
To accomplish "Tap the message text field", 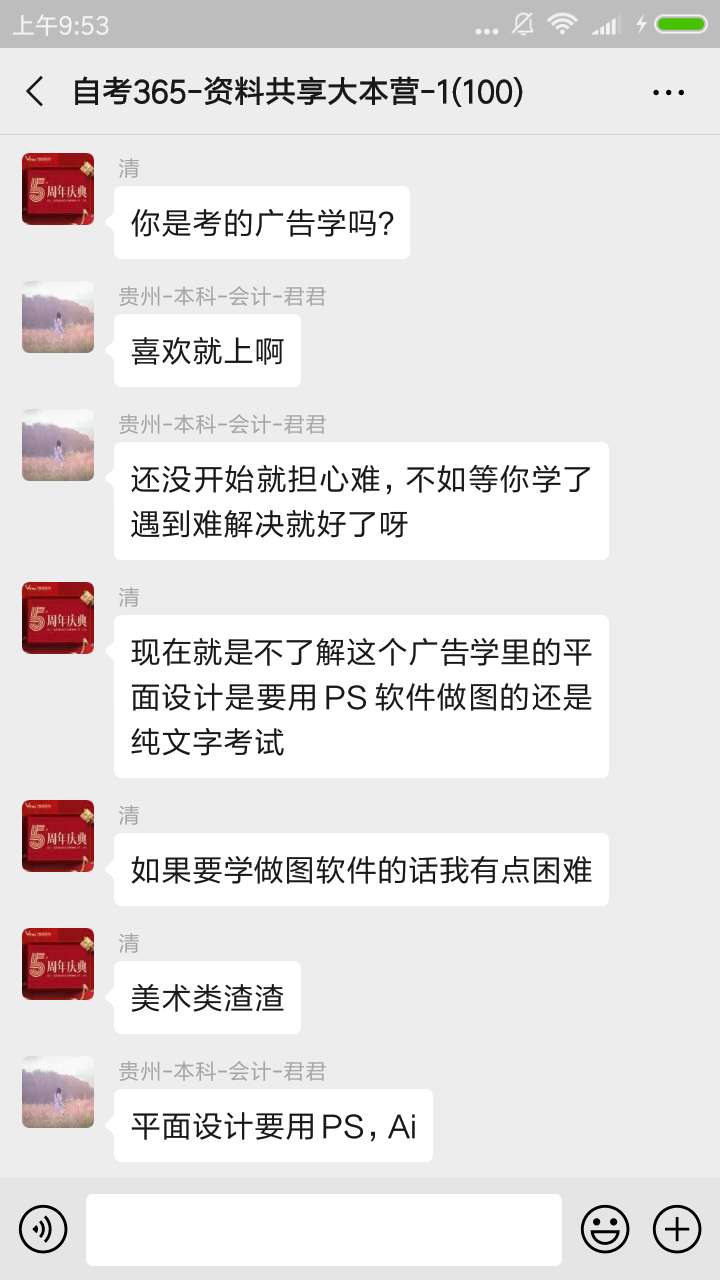I will coord(323,1229).
